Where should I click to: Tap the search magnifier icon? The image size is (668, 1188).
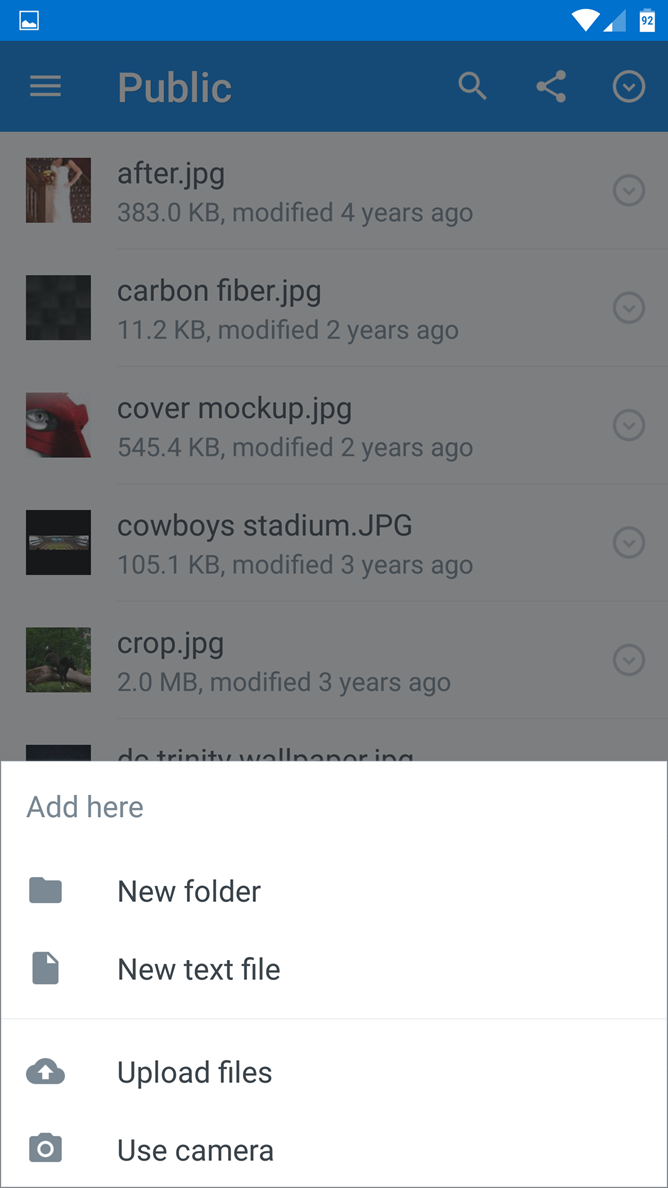pos(473,86)
